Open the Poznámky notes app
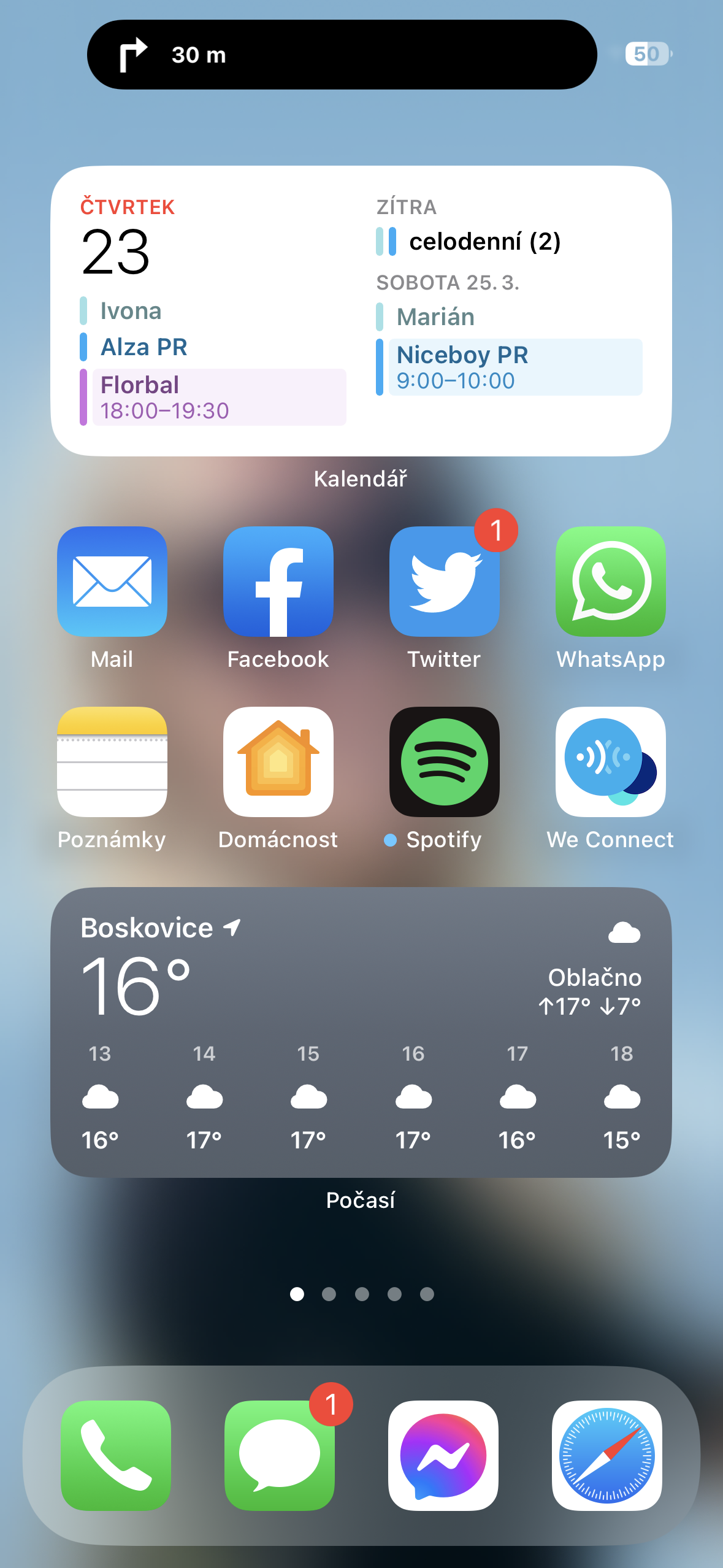Screen dimensions: 723x1568 tap(113, 763)
